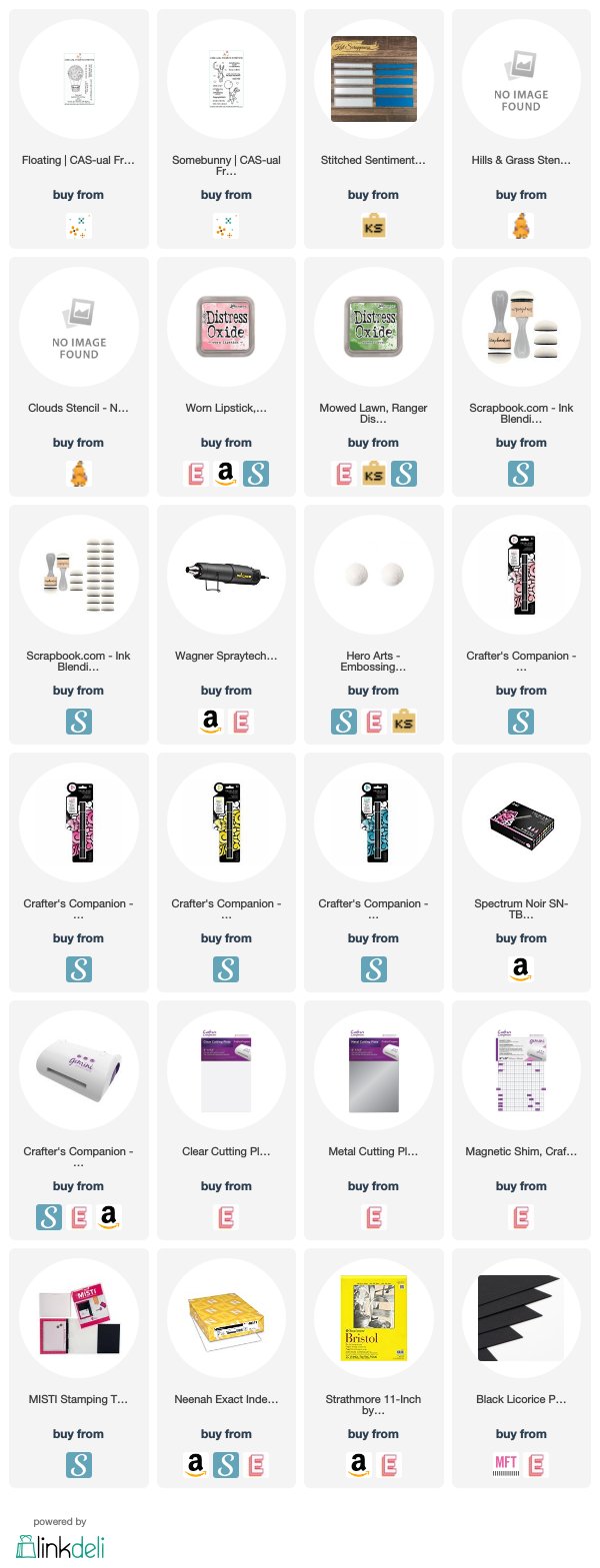Tap Scrapbook.com icon under Mowed Lawn ink
This screenshot has width=600, height=1568.
point(404,474)
